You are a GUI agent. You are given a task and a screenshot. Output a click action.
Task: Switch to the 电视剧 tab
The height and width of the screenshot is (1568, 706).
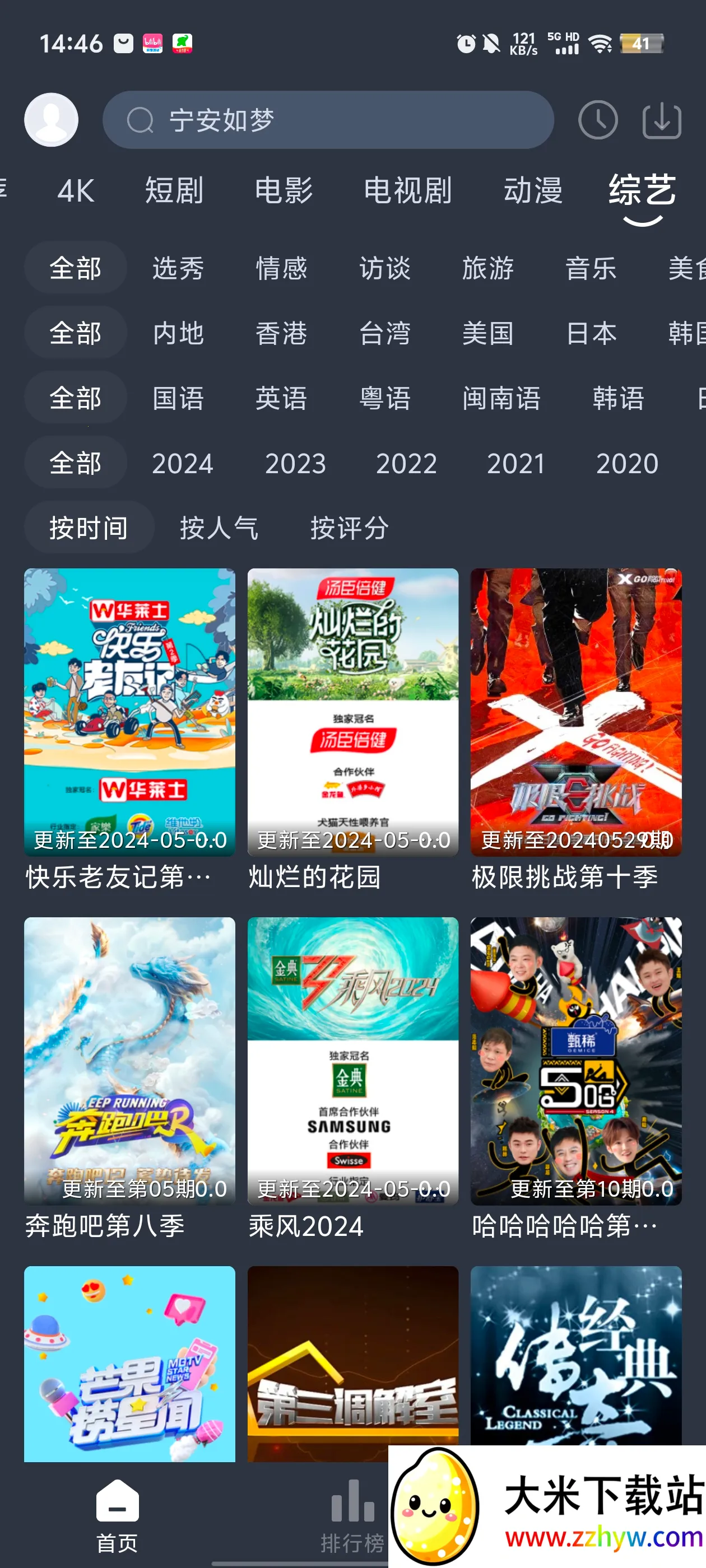coord(407,190)
